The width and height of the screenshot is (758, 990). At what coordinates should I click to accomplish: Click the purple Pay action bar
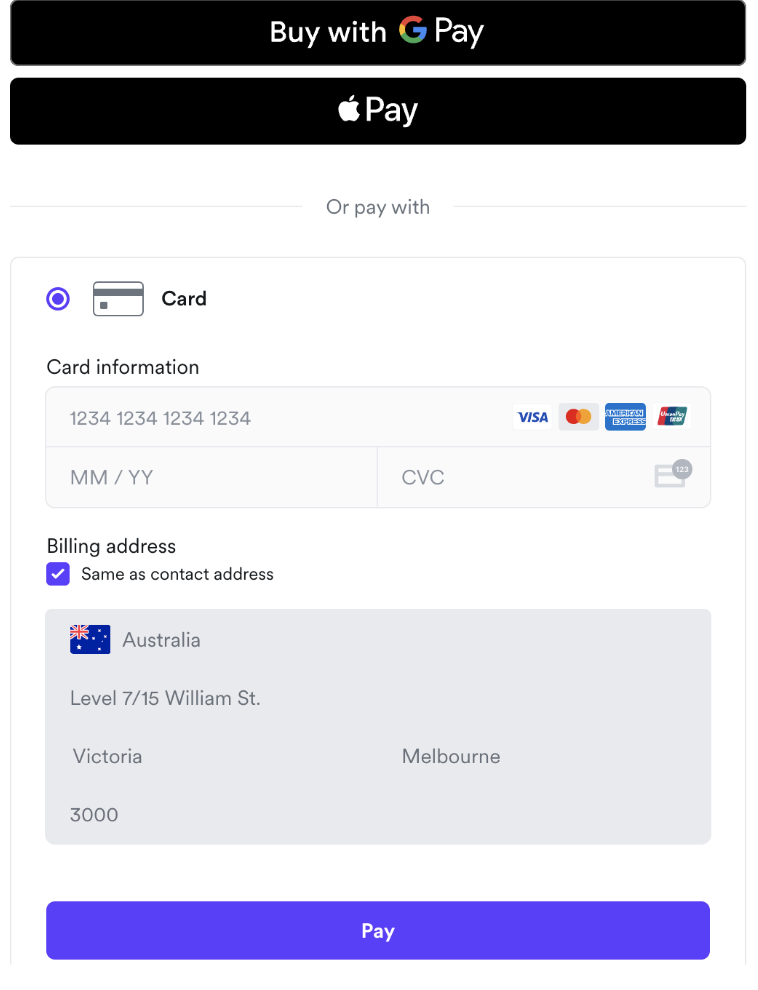[x=378, y=930]
